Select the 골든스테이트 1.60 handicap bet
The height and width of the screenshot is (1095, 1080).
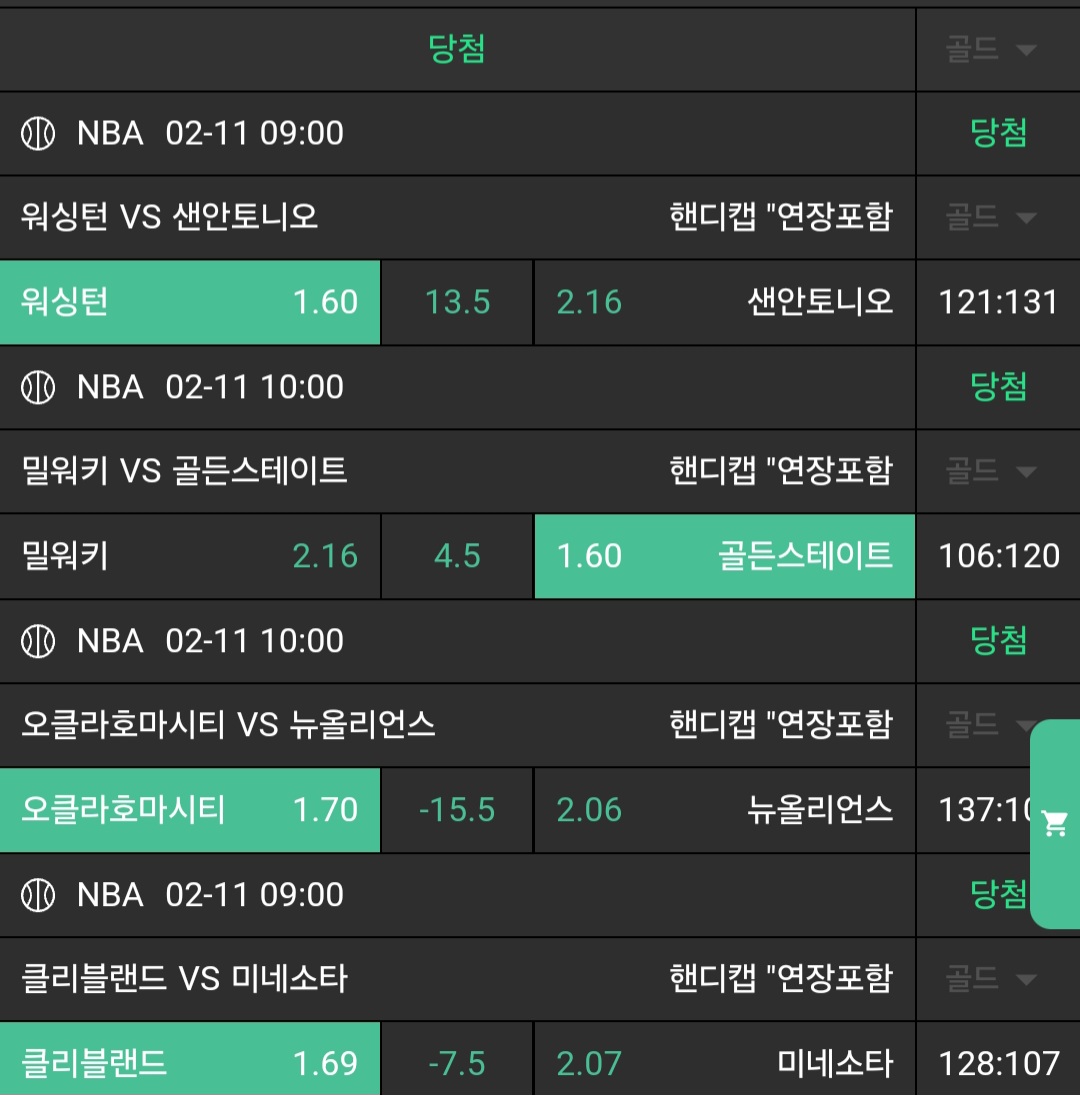coord(724,556)
